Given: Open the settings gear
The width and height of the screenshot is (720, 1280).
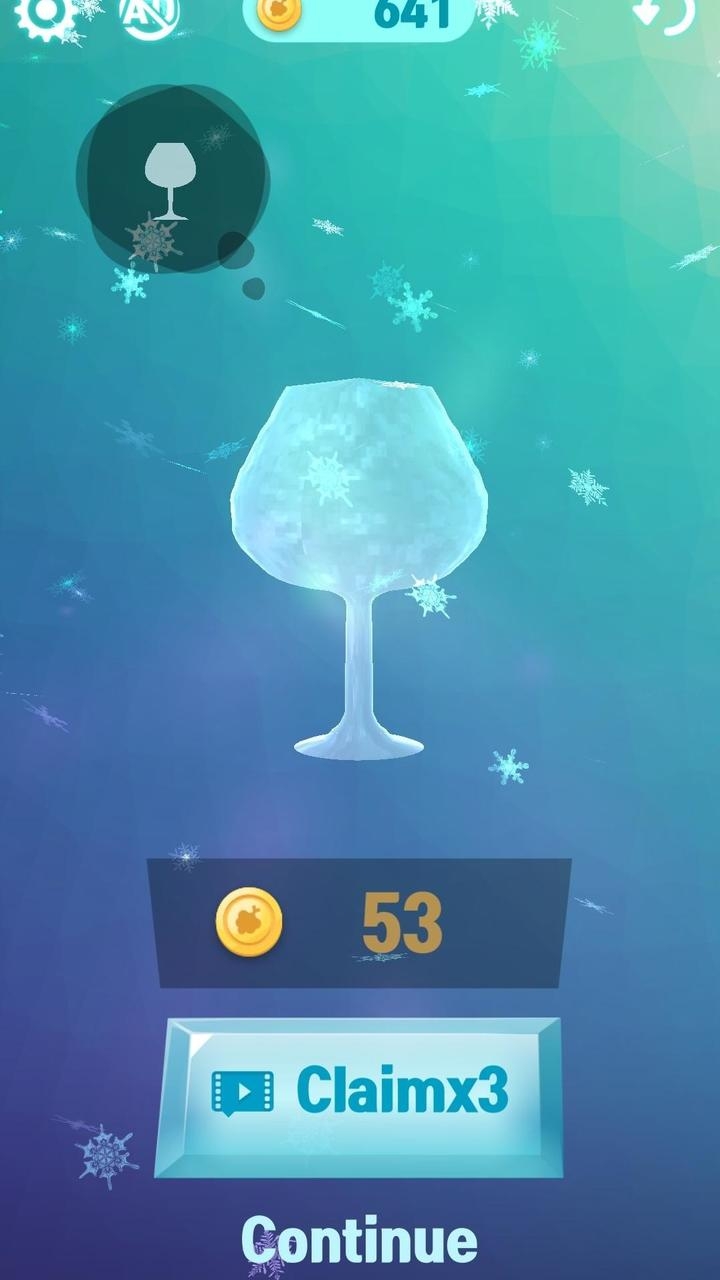Looking at the screenshot, I should [42, 14].
